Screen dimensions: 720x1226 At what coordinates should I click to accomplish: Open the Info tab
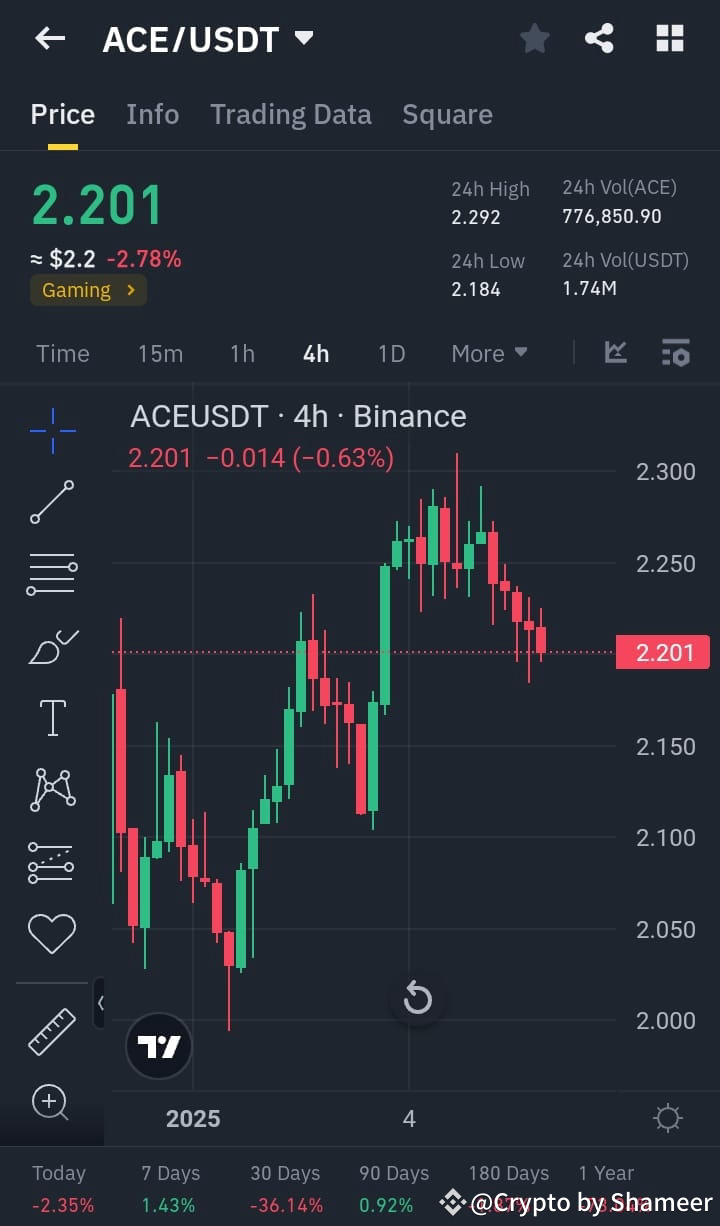tap(152, 114)
